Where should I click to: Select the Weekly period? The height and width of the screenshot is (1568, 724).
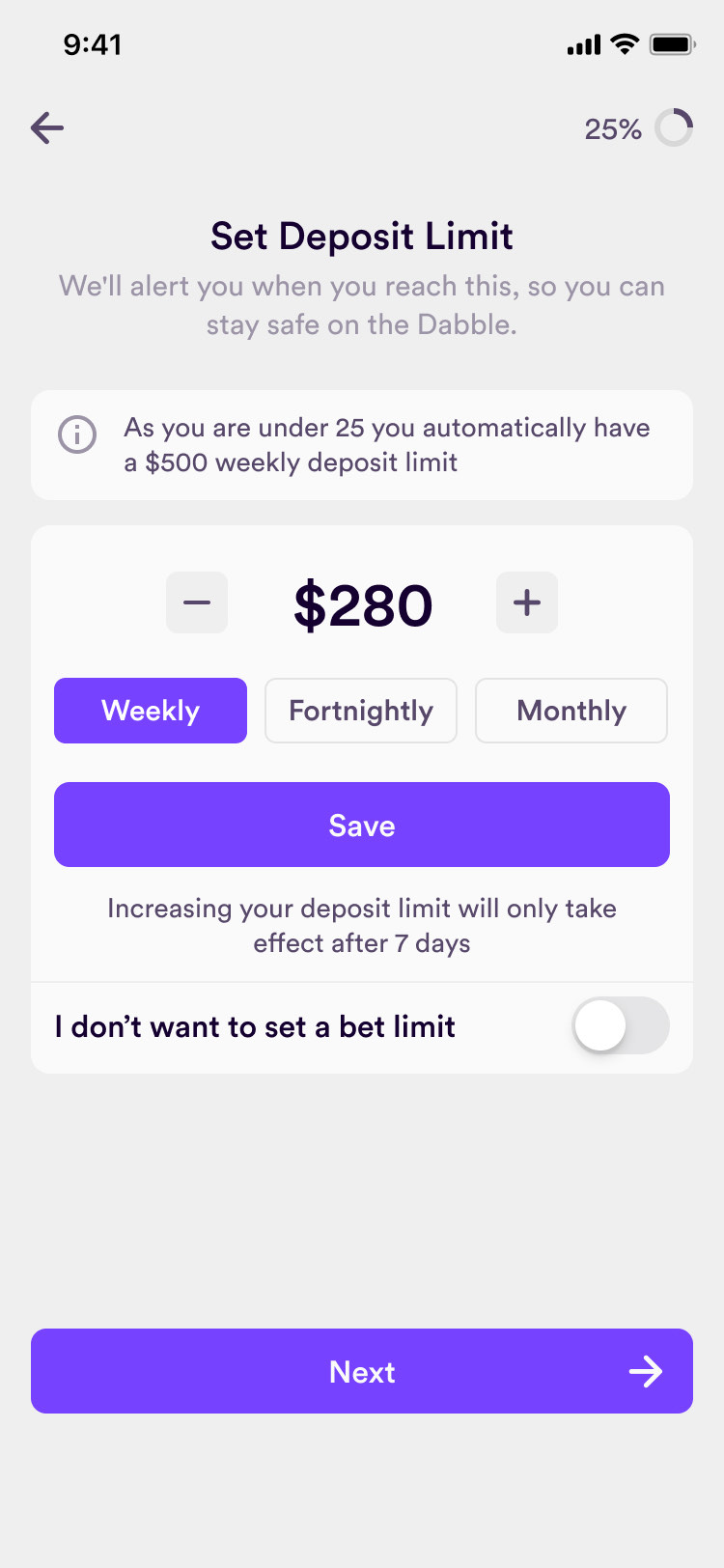click(151, 711)
